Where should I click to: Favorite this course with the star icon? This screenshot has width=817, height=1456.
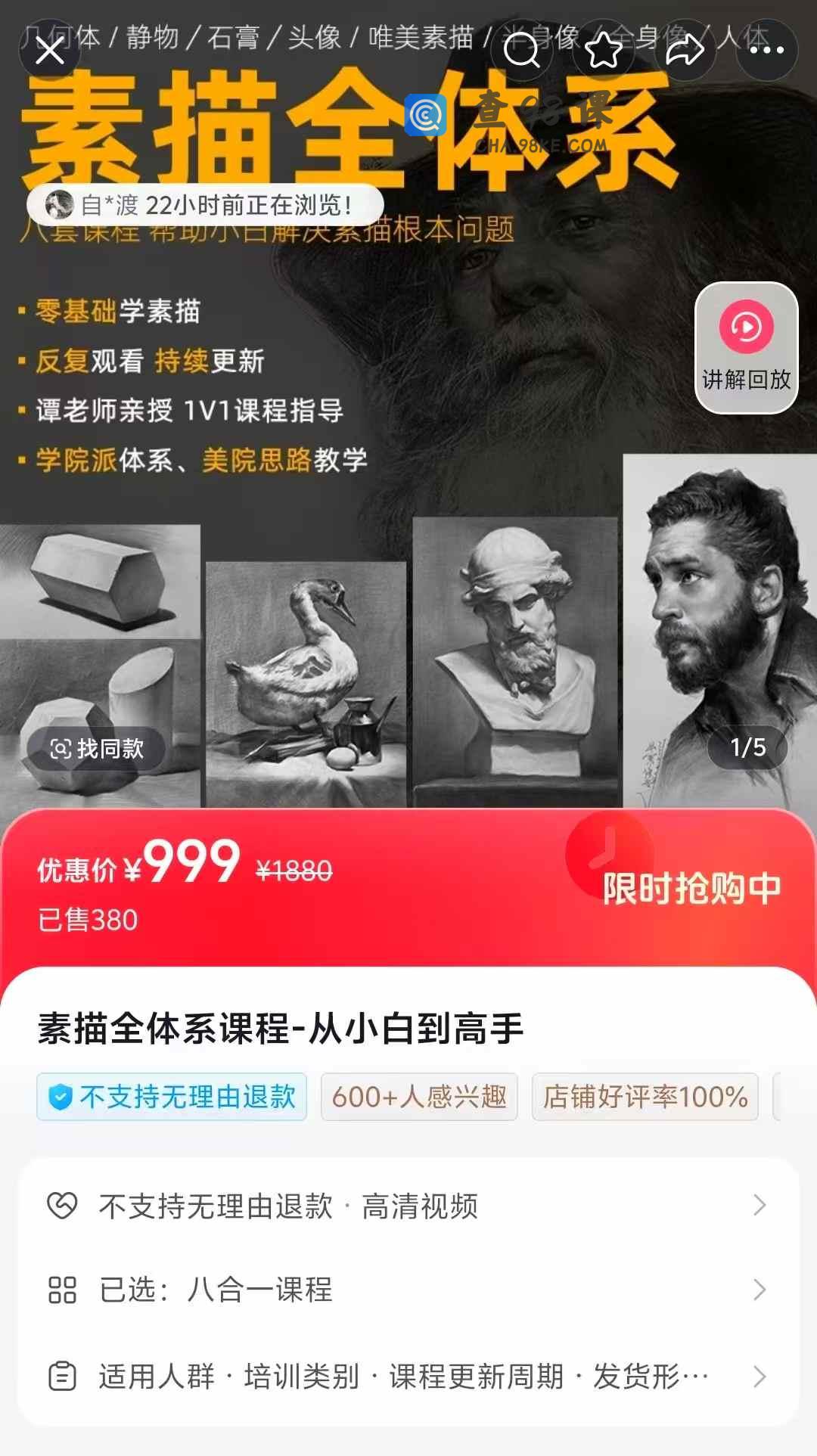(x=603, y=51)
